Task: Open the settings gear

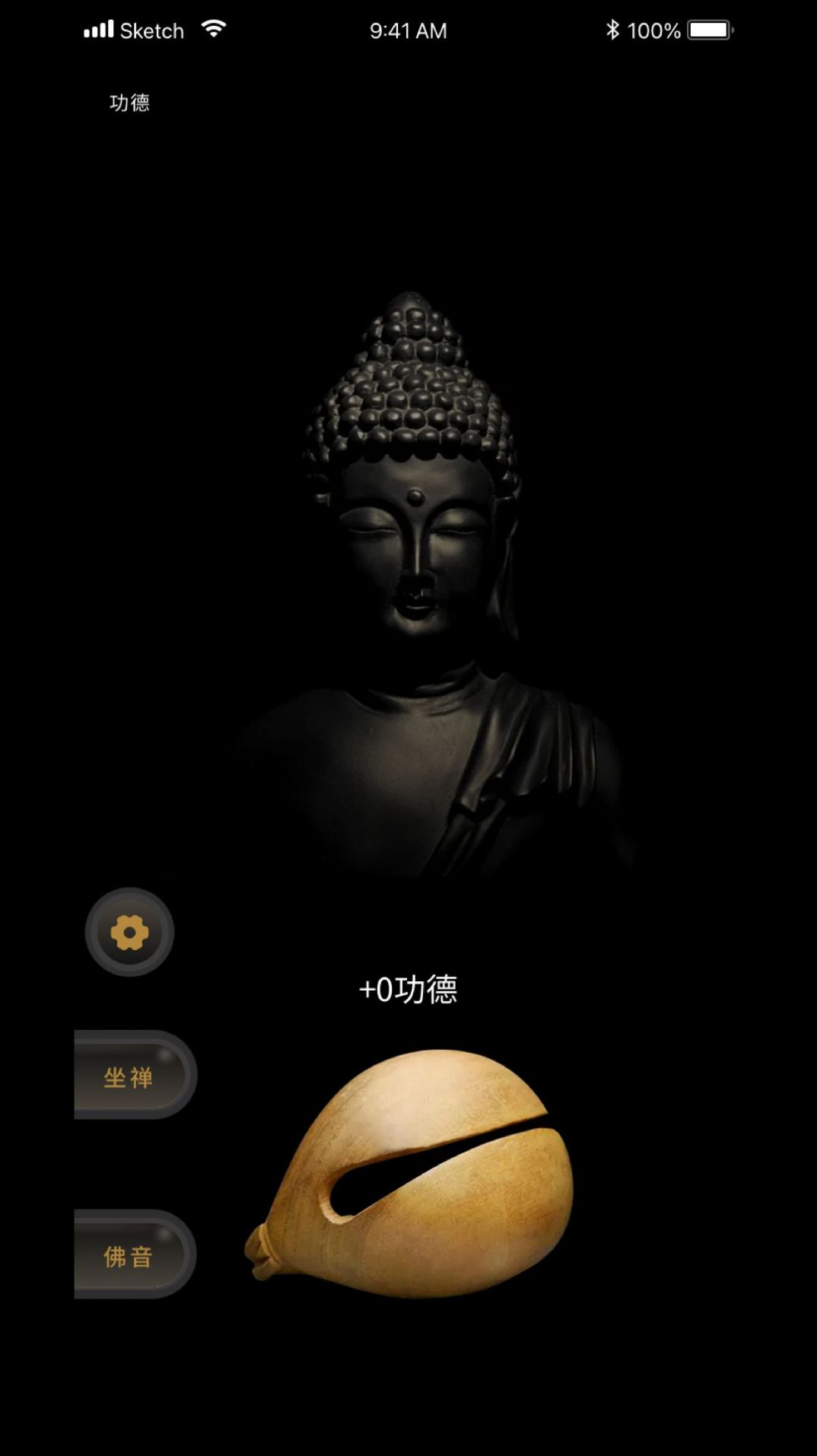Action: pyautogui.click(x=129, y=932)
